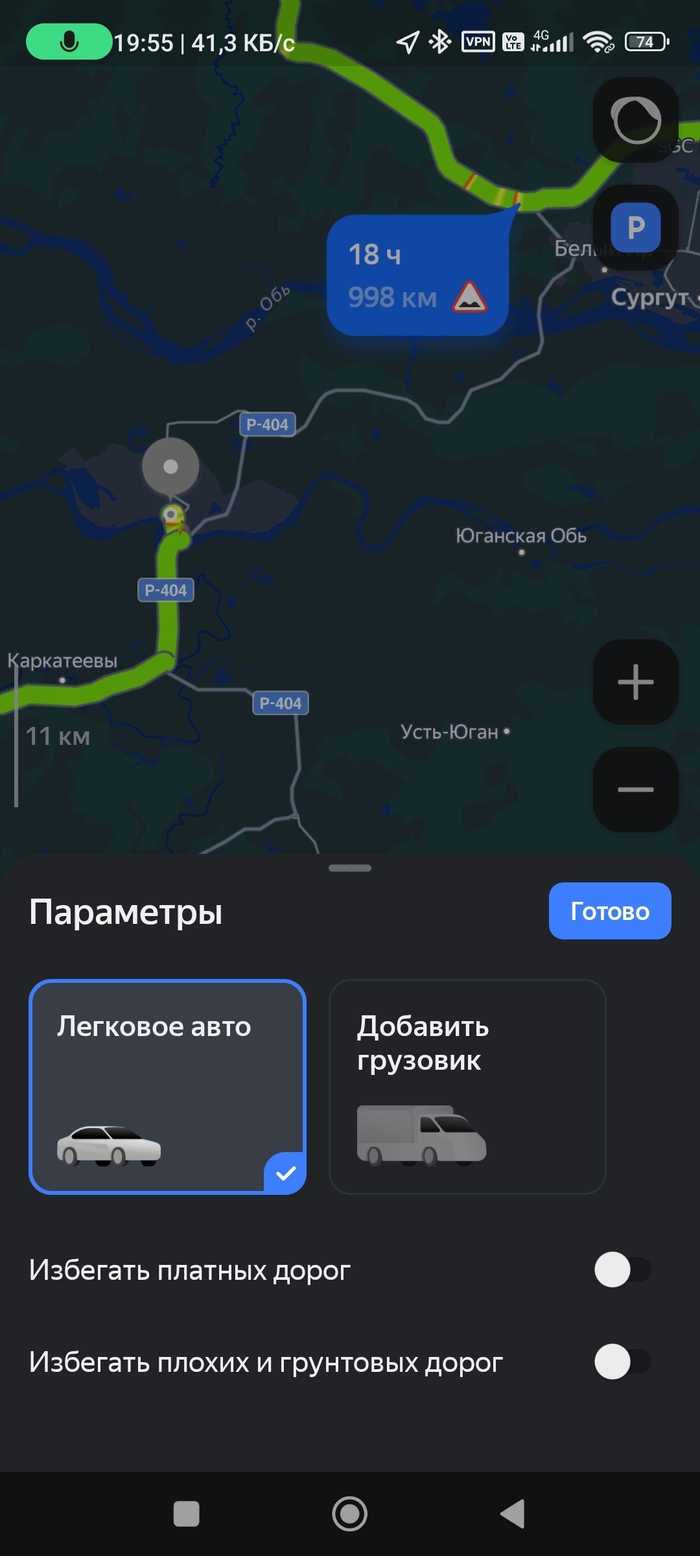700x1556 pixels.
Task: Show parking spots on the map
Action: coord(636,228)
